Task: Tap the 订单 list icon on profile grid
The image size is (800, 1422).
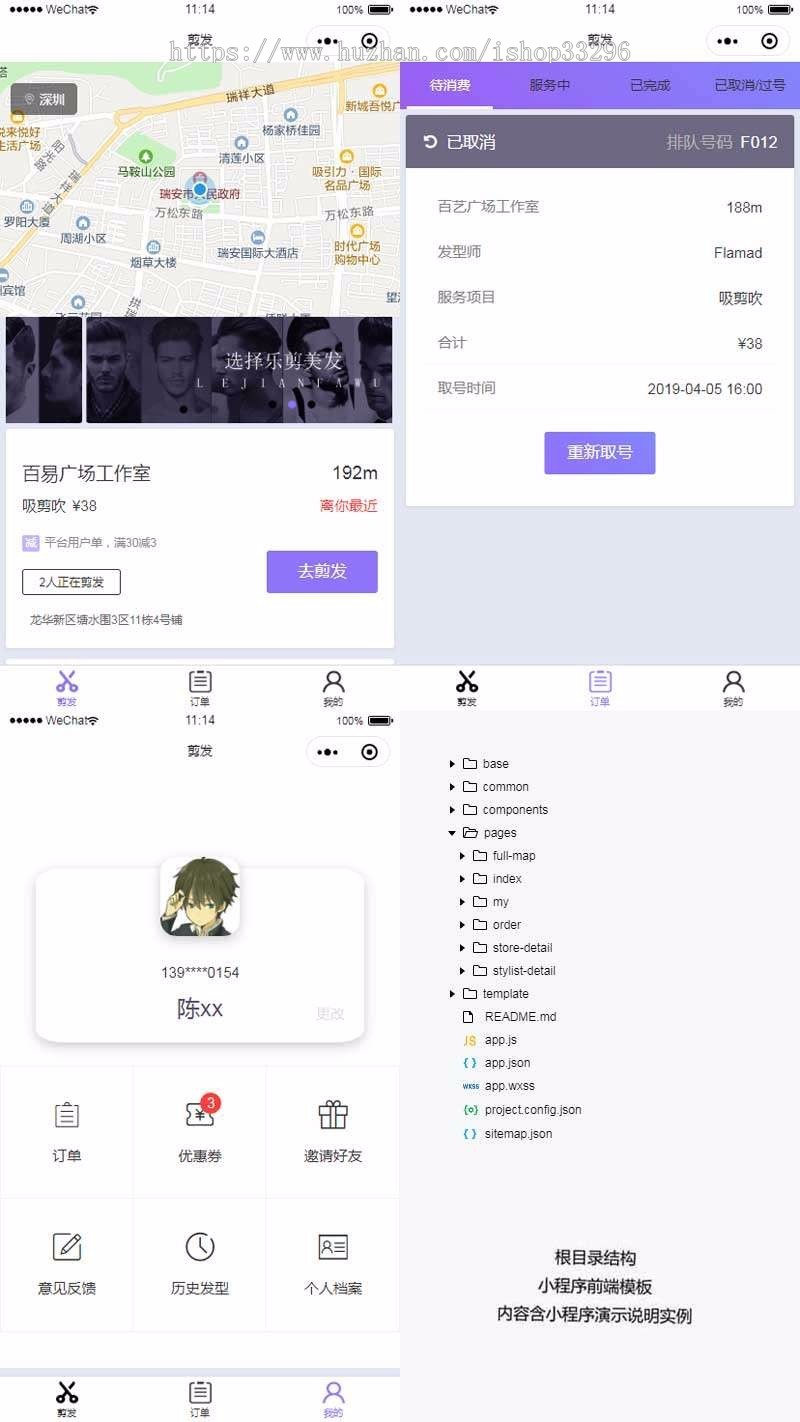Action: tap(67, 1113)
